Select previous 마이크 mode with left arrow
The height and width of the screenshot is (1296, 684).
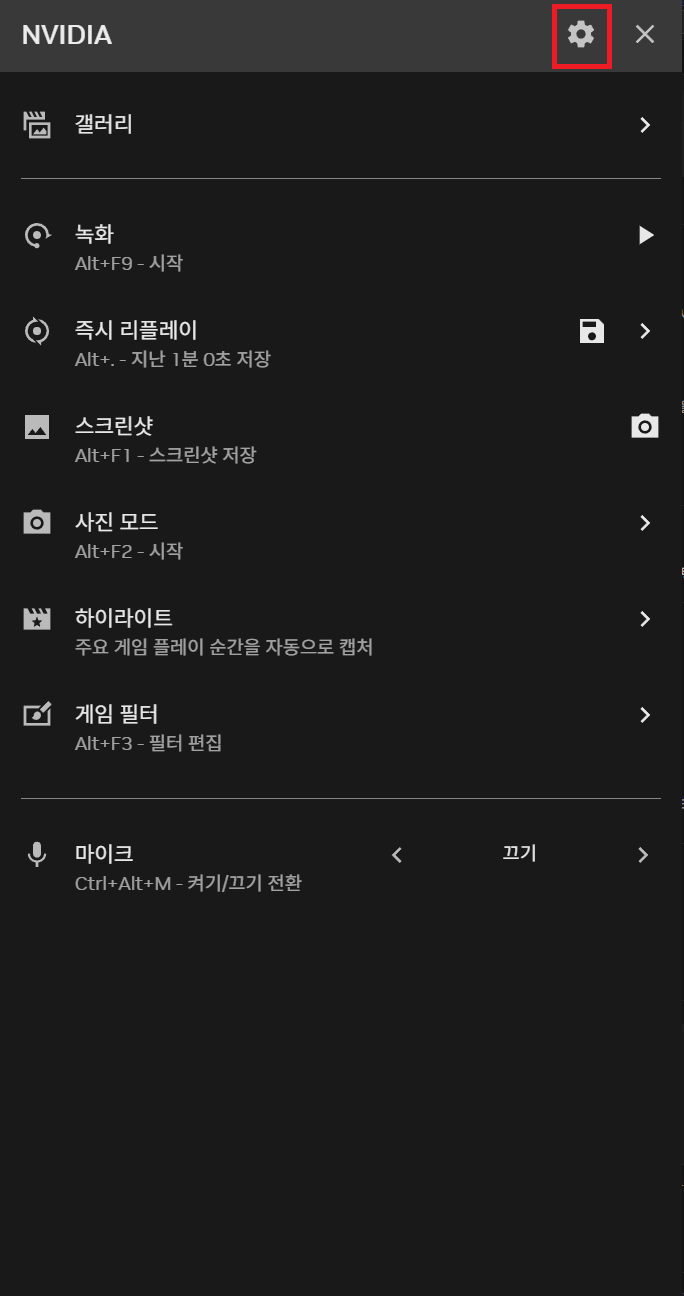[397, 855]
